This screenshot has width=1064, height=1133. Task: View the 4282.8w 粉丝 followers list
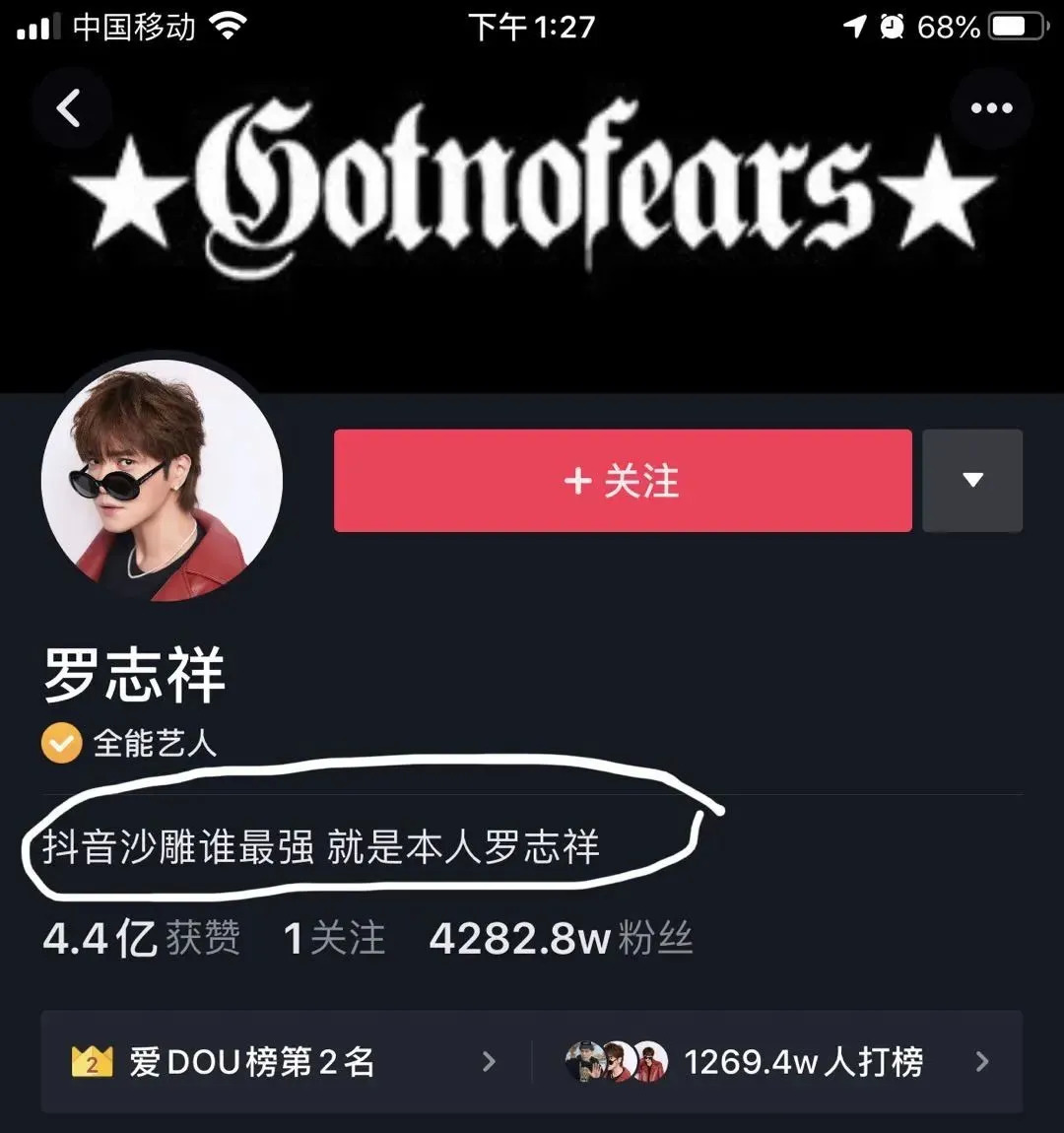pos(561,938)
